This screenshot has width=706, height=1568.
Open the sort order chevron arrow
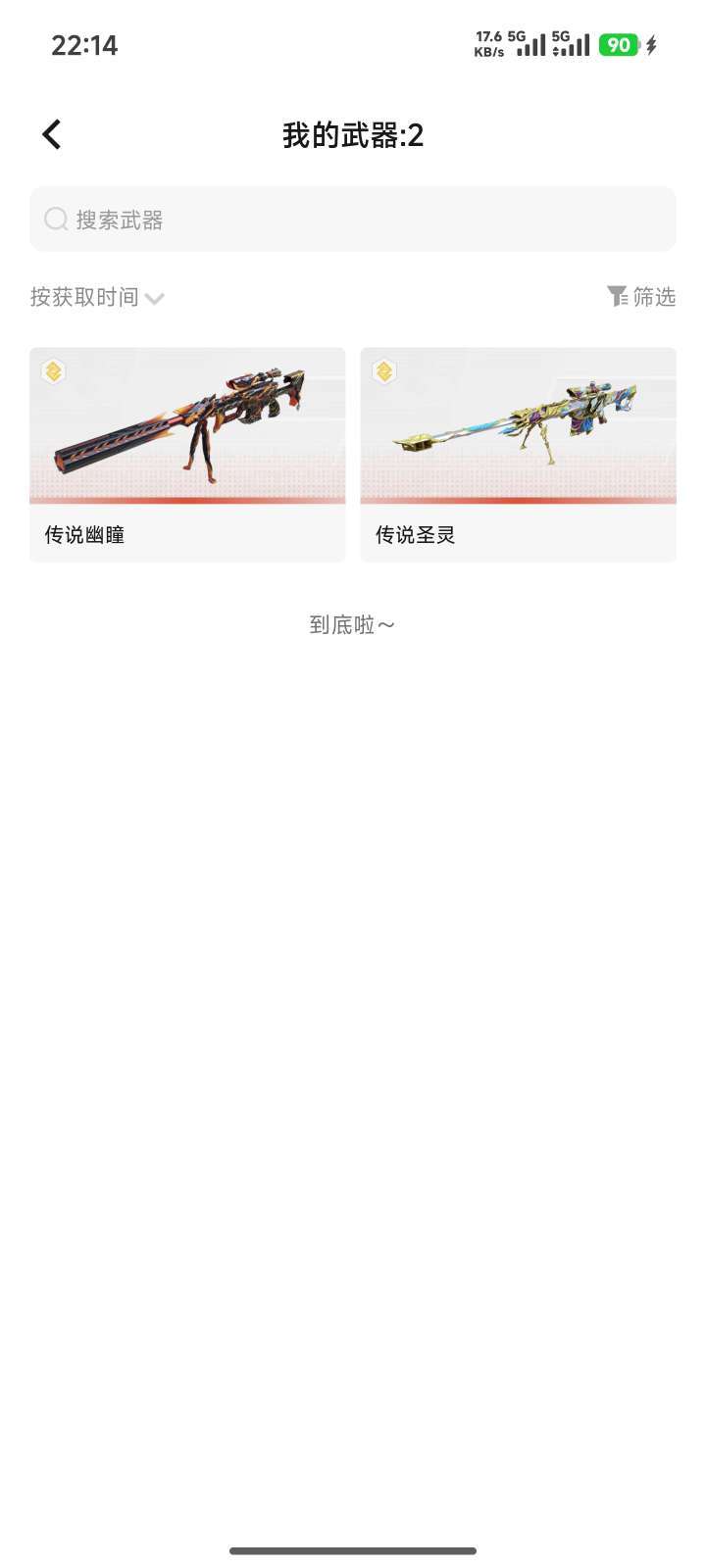click(155, 299)
